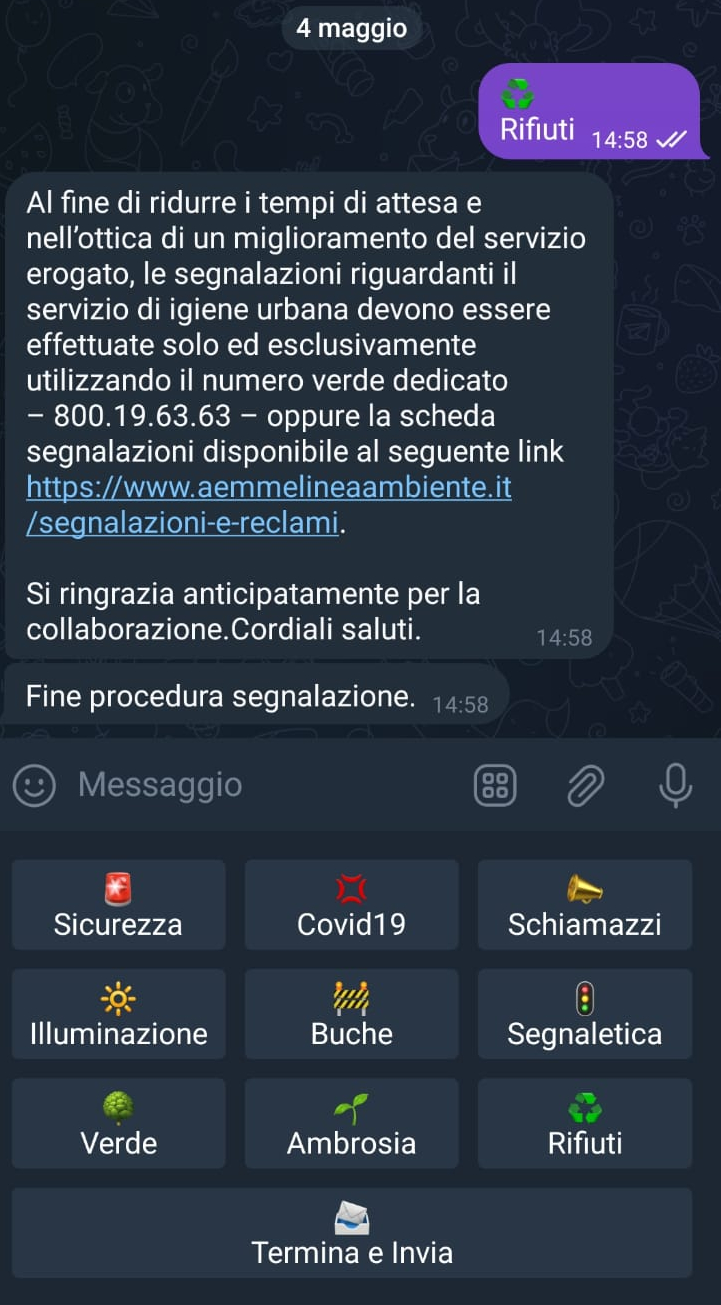Select the Verde button
Image resolution: width=721 pixels, height=1305 pixels.
[118, 1123]
